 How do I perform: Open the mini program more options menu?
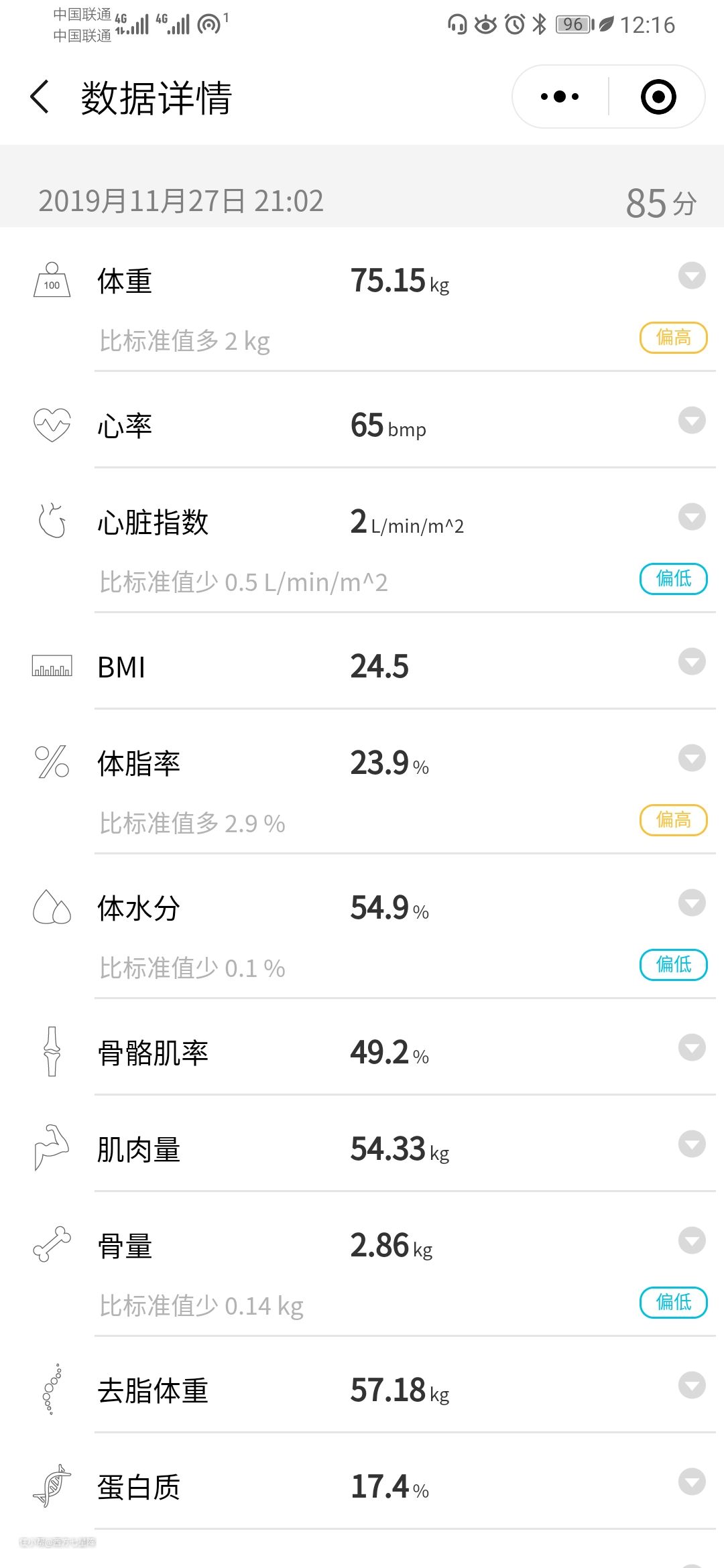560,97
